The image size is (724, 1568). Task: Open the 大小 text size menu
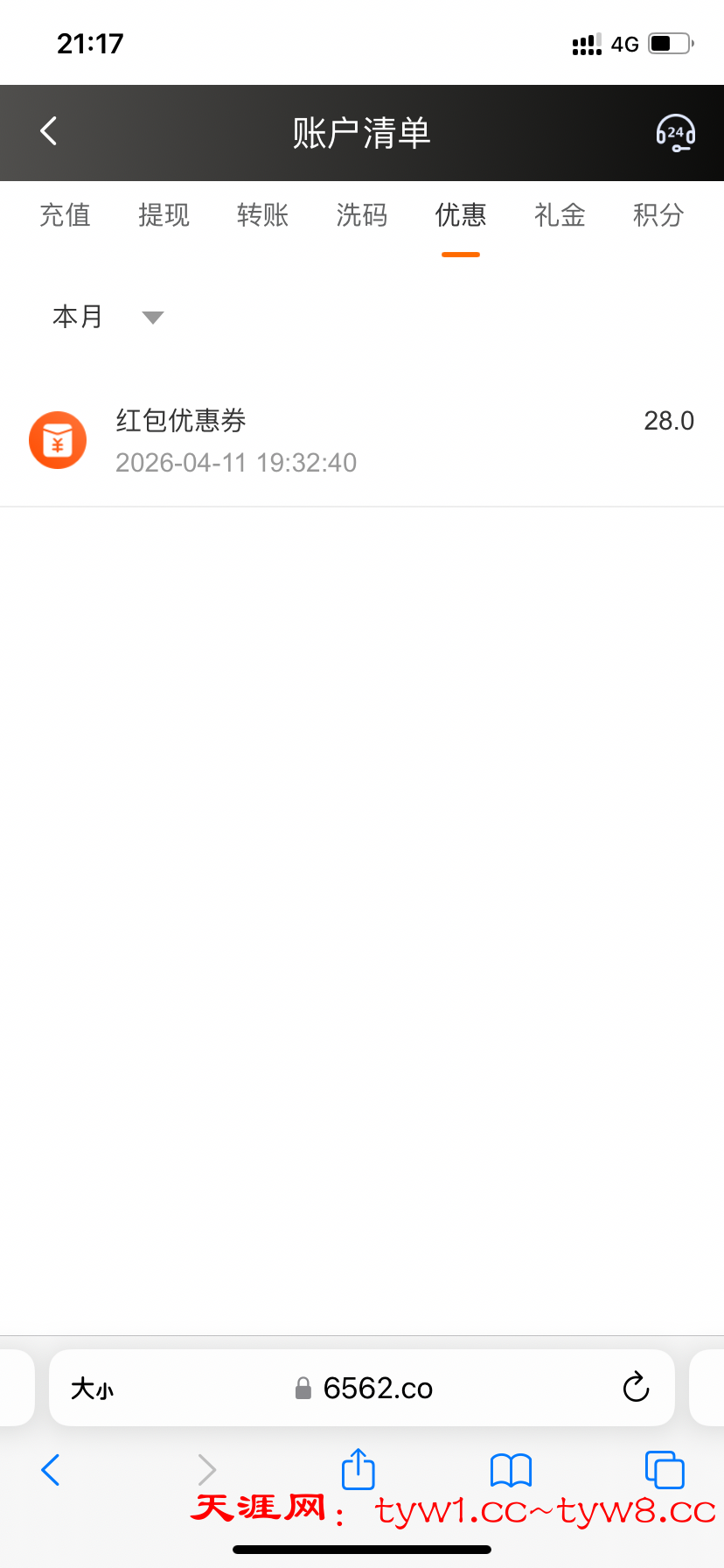92,1389
